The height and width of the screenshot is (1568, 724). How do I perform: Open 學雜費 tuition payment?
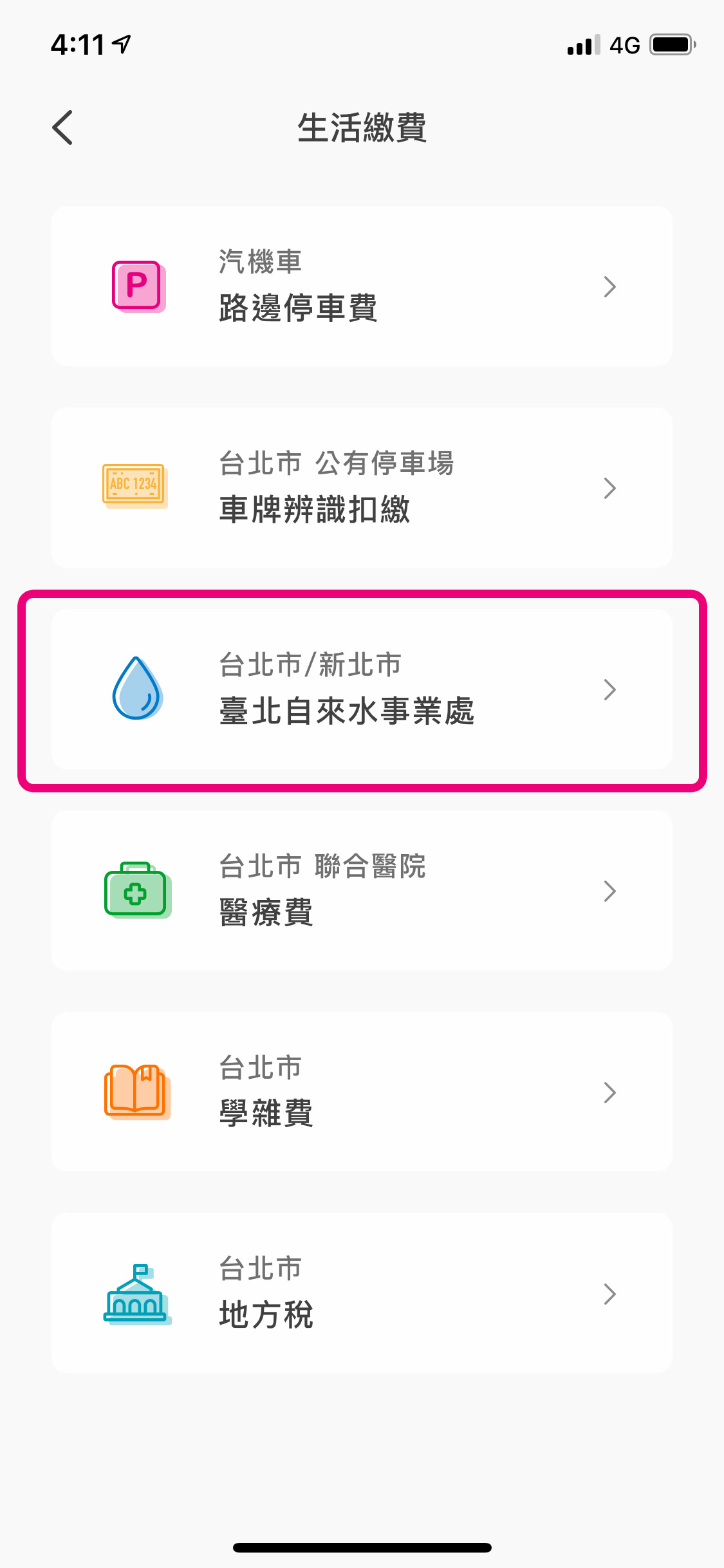(362, 1092)
